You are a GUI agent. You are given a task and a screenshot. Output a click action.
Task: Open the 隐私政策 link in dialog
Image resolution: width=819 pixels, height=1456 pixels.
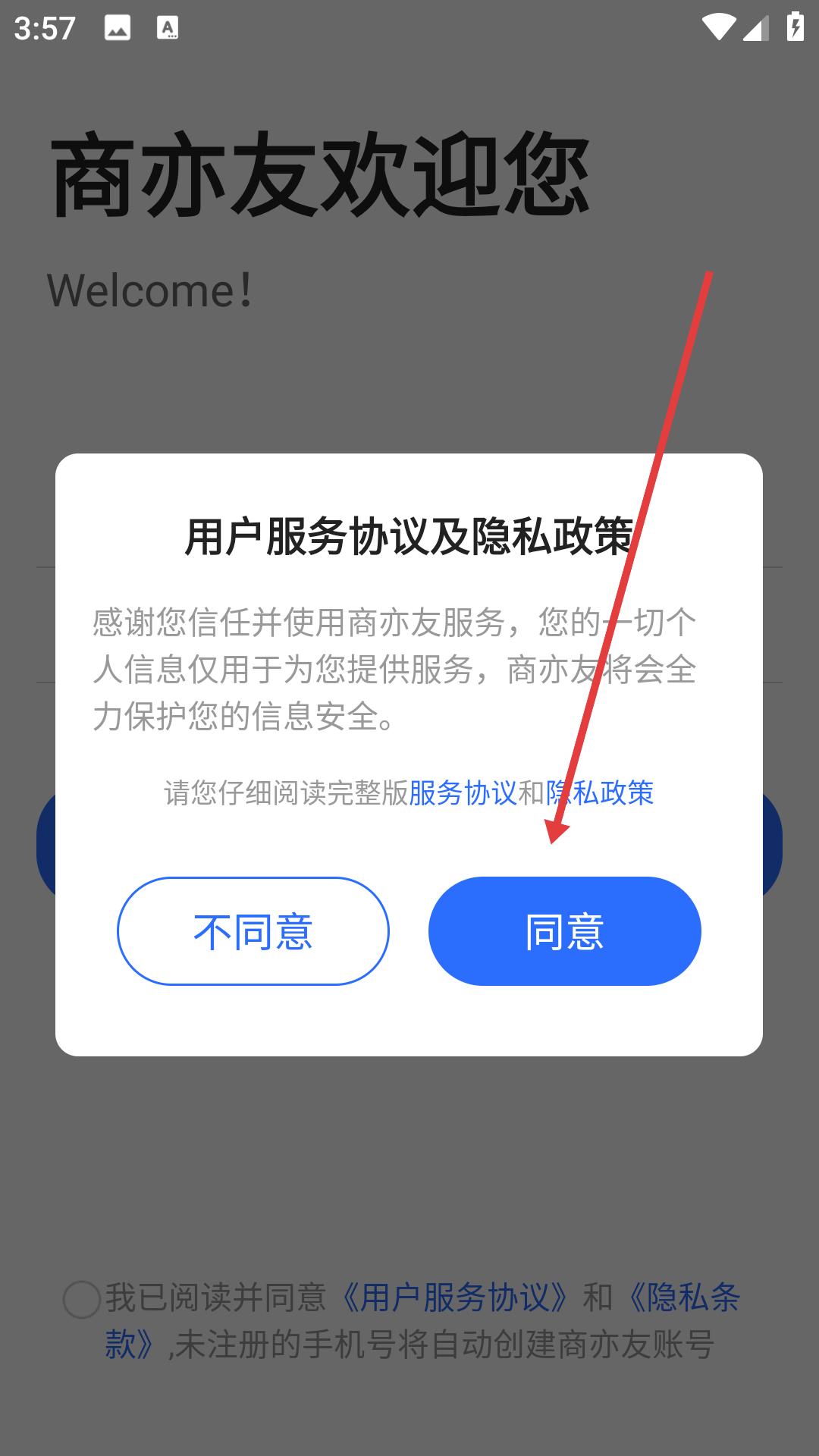tap(600, 793)
